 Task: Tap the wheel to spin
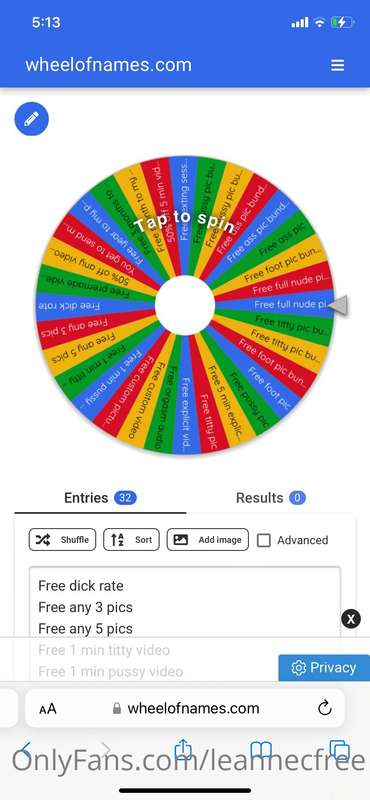pyautogui.click(x=185, y=305)
